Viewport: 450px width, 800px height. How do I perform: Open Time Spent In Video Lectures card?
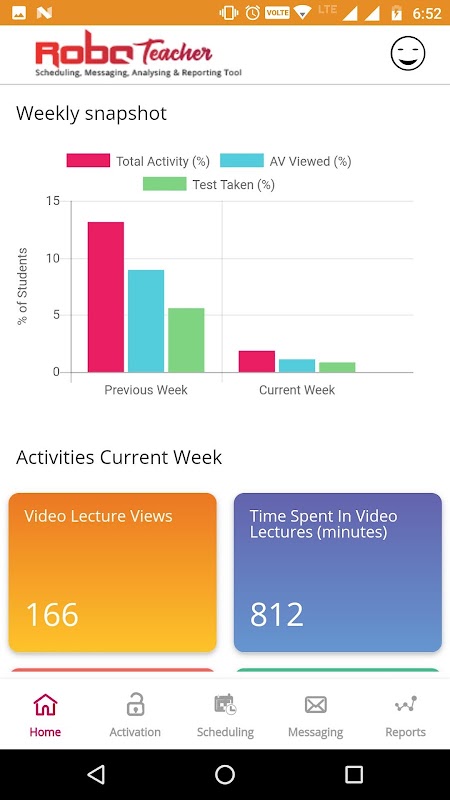(x=338, y=572)
